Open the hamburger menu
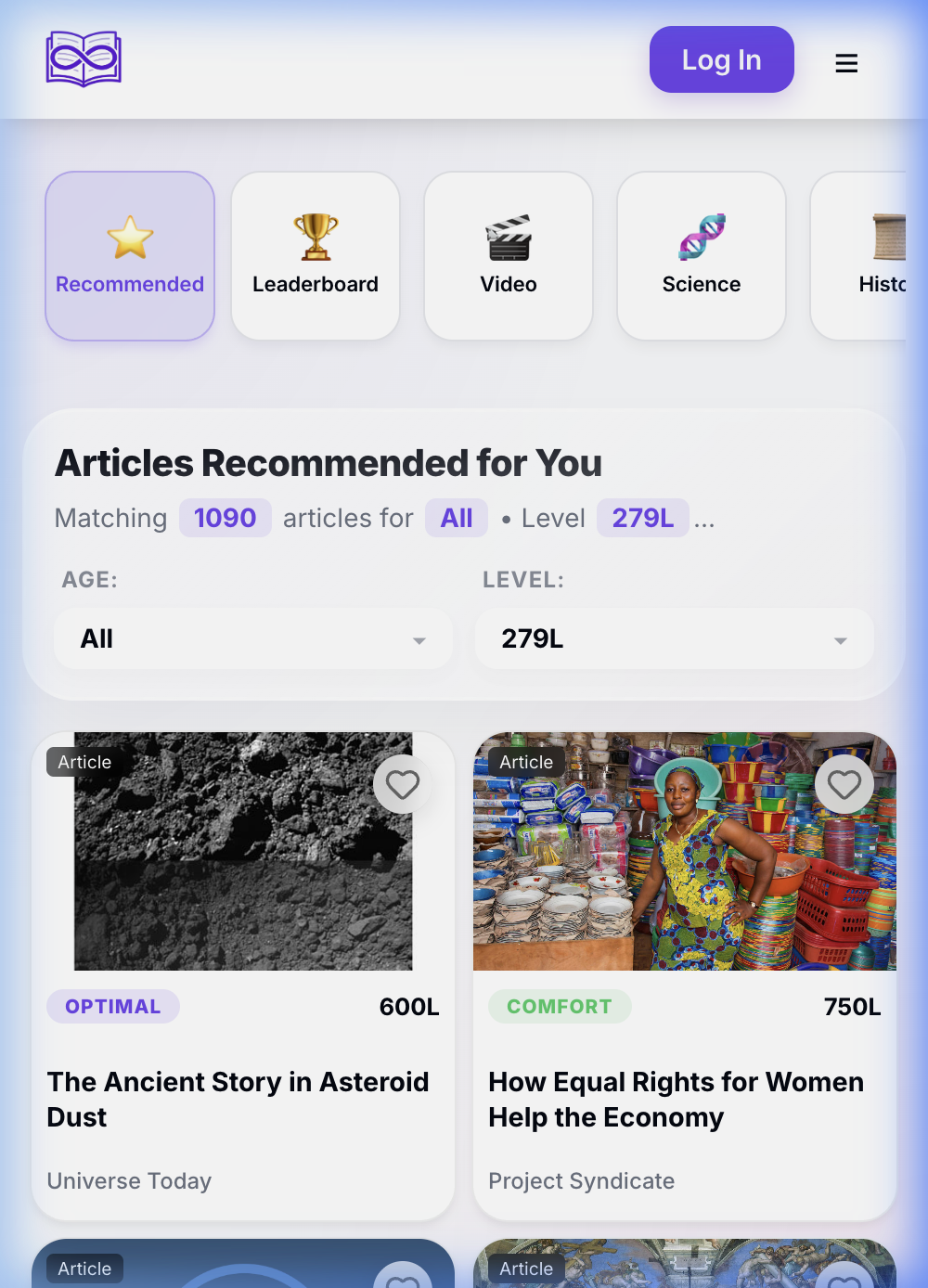The image size is (928, 1288). pos(845,63)
